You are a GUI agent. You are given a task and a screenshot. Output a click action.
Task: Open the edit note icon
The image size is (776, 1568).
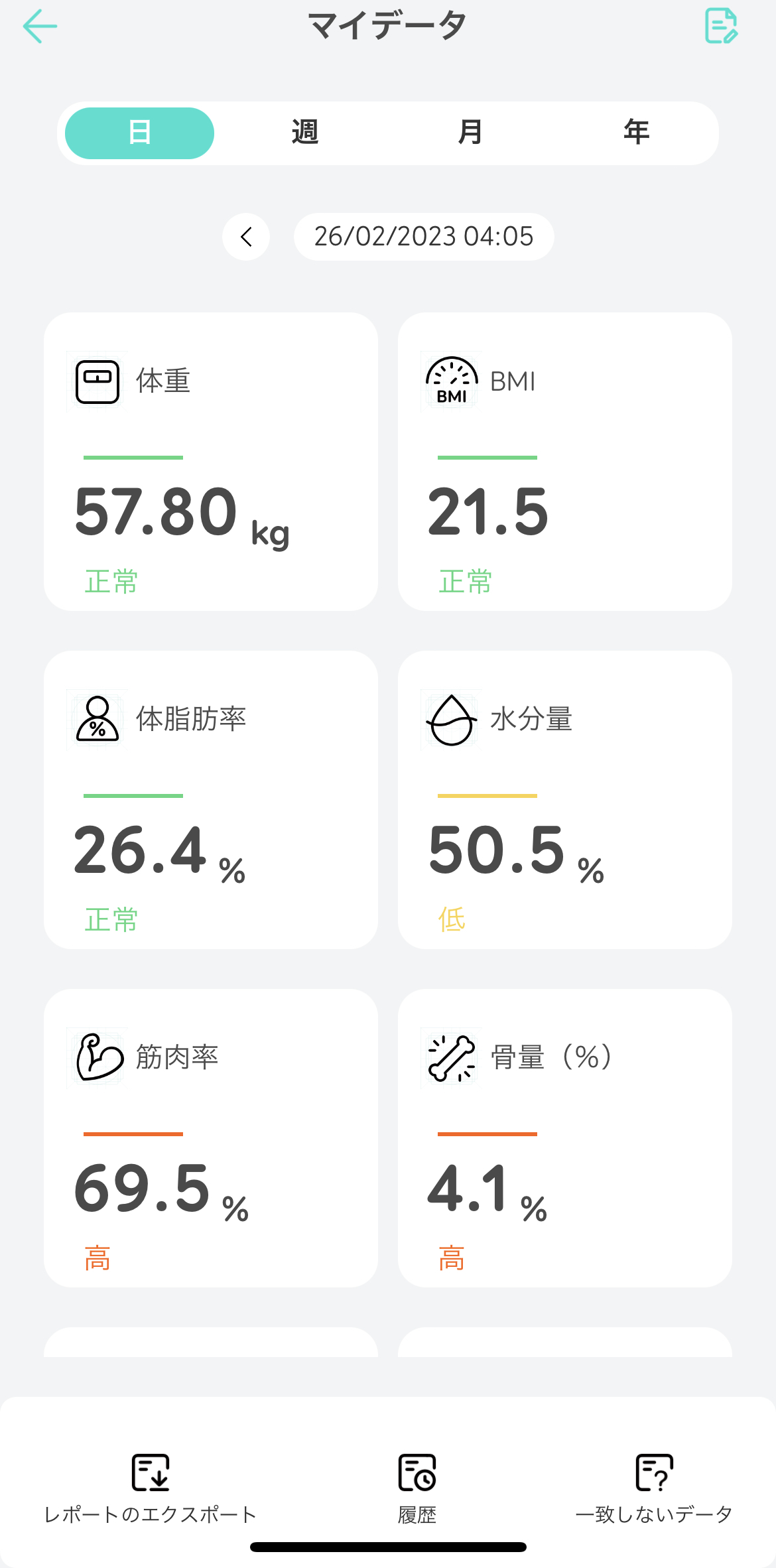click(721, 27)
